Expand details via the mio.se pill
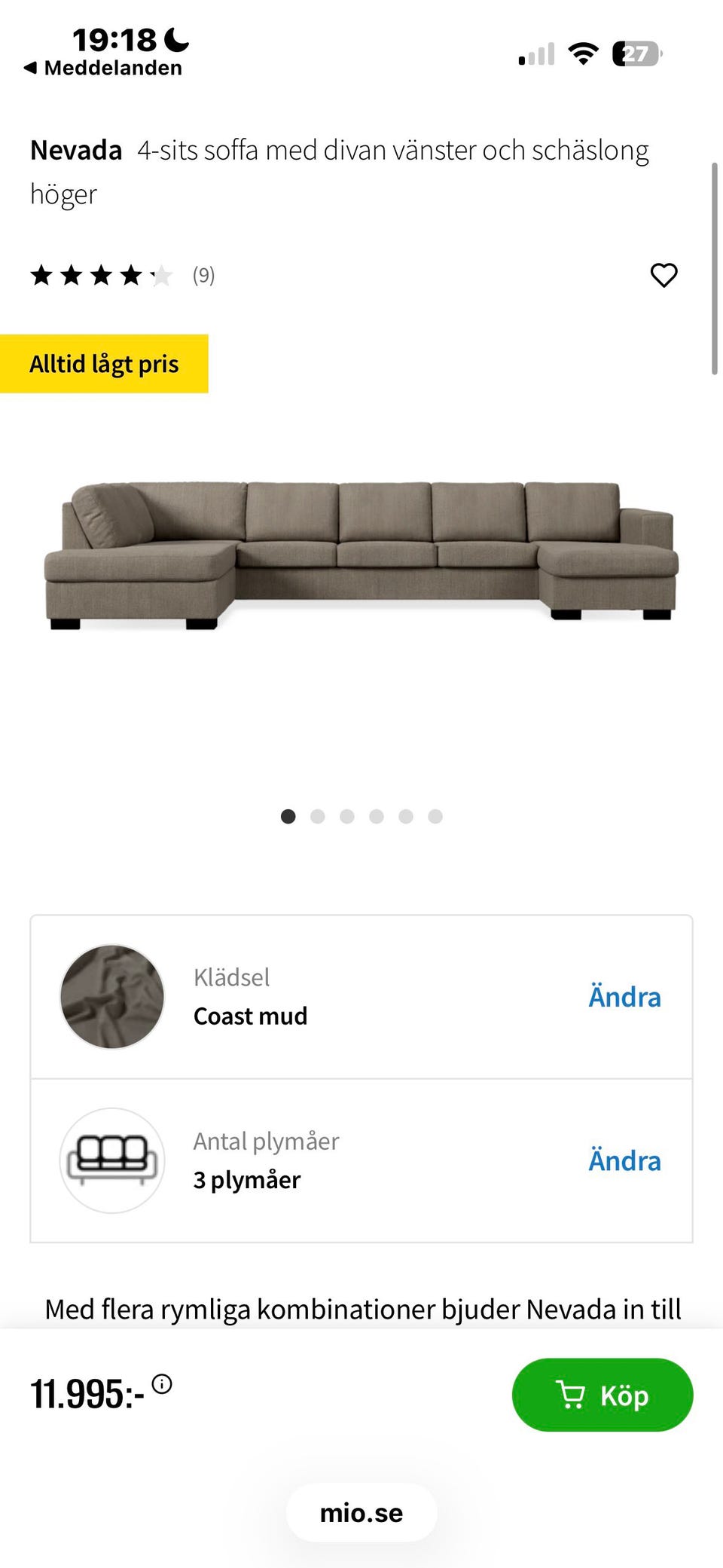723x1568 pixels. [x=361, y=1511]
